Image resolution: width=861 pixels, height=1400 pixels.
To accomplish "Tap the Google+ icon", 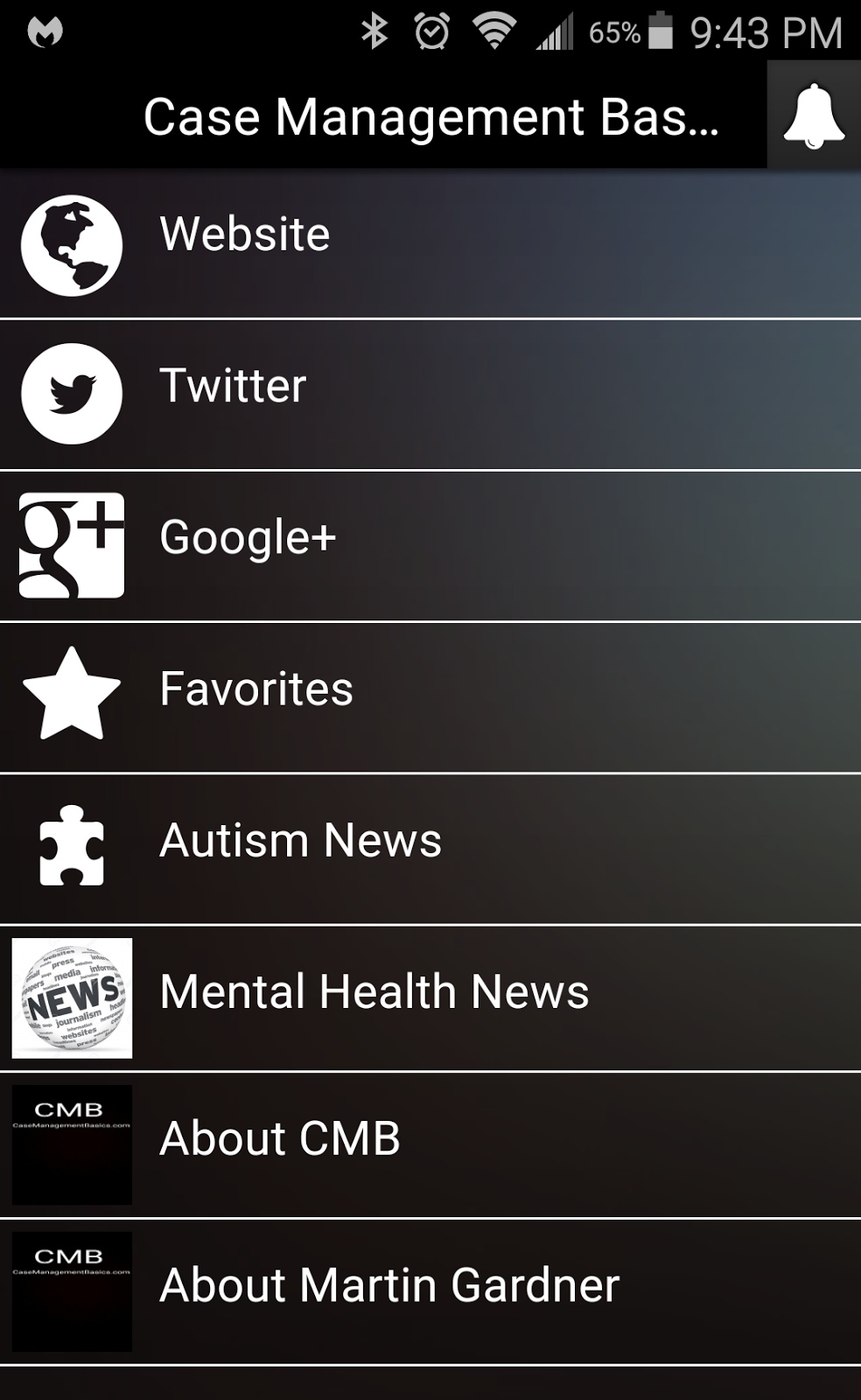I will 72,544.
